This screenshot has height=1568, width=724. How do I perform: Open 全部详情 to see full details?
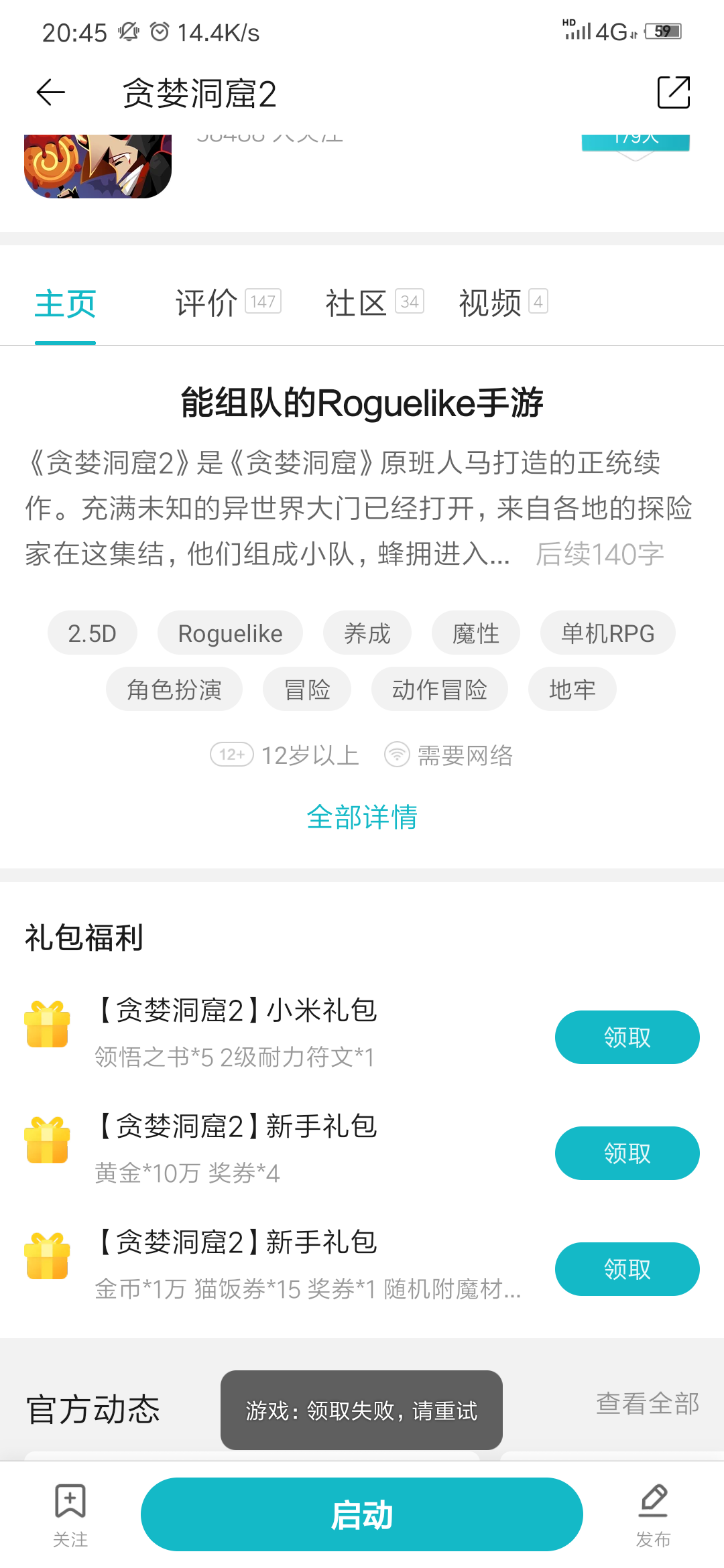click(x=361, y=816)
